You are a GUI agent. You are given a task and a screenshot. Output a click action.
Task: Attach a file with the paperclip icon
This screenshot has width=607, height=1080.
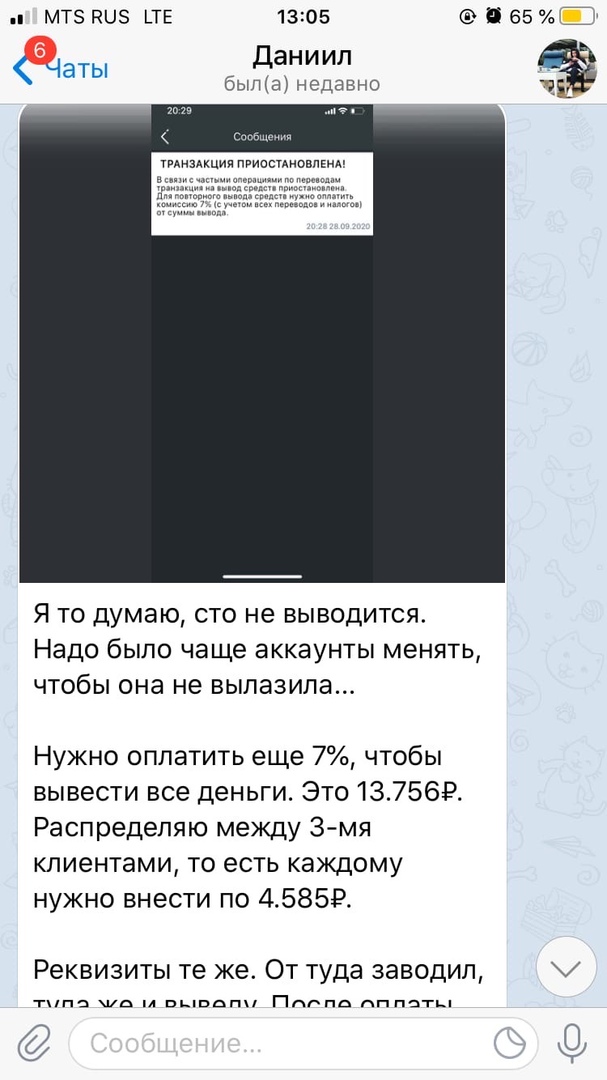point(34,1043)
